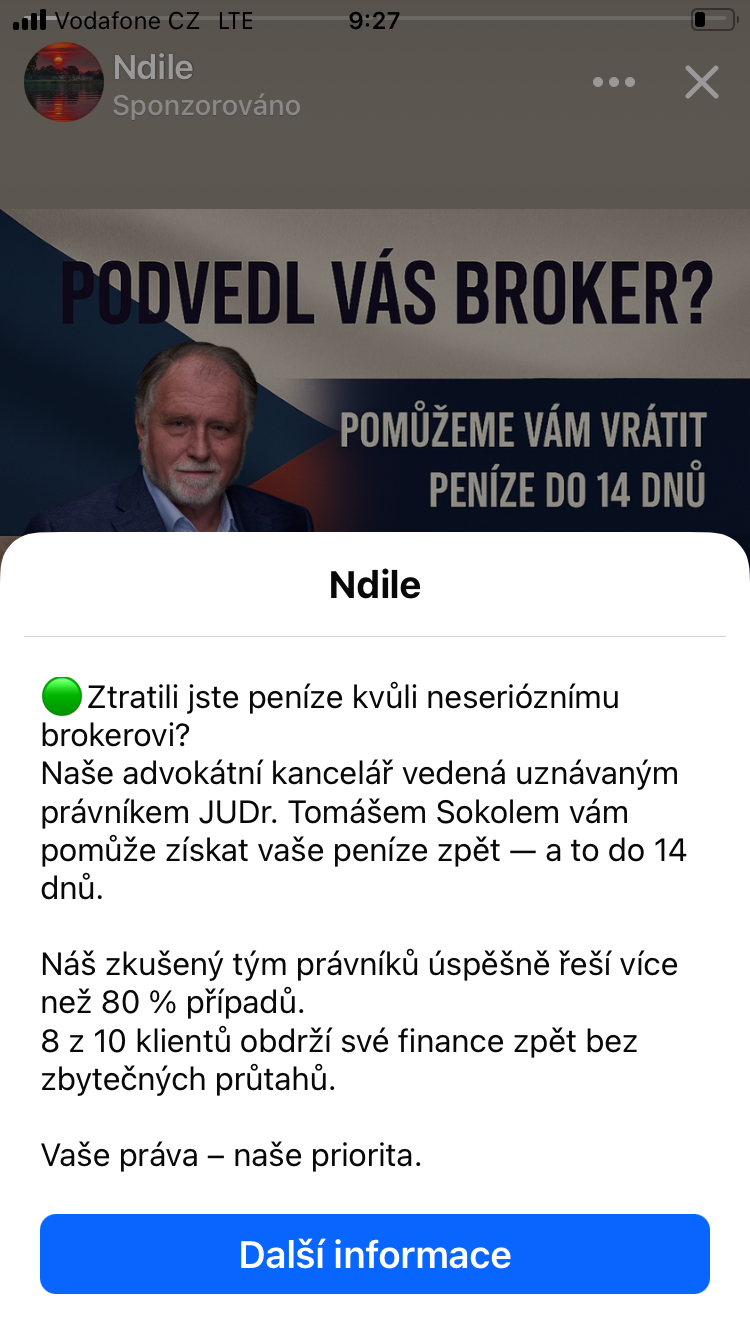The height and width of the screenshot is (1334, 750).
Task: Open the Ndile advertiser name
Action: (153, 68)
